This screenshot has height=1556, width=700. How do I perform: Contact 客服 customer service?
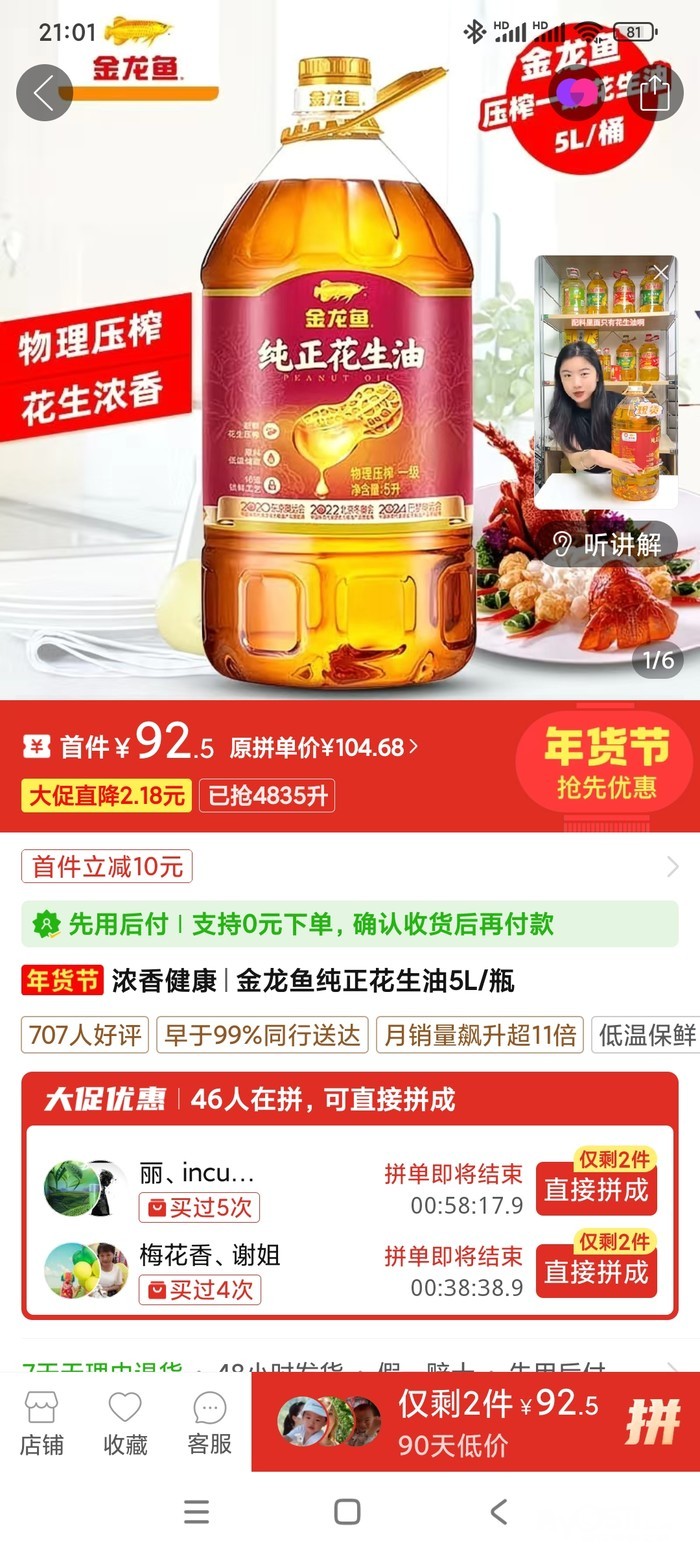(x=210, y=1422)
